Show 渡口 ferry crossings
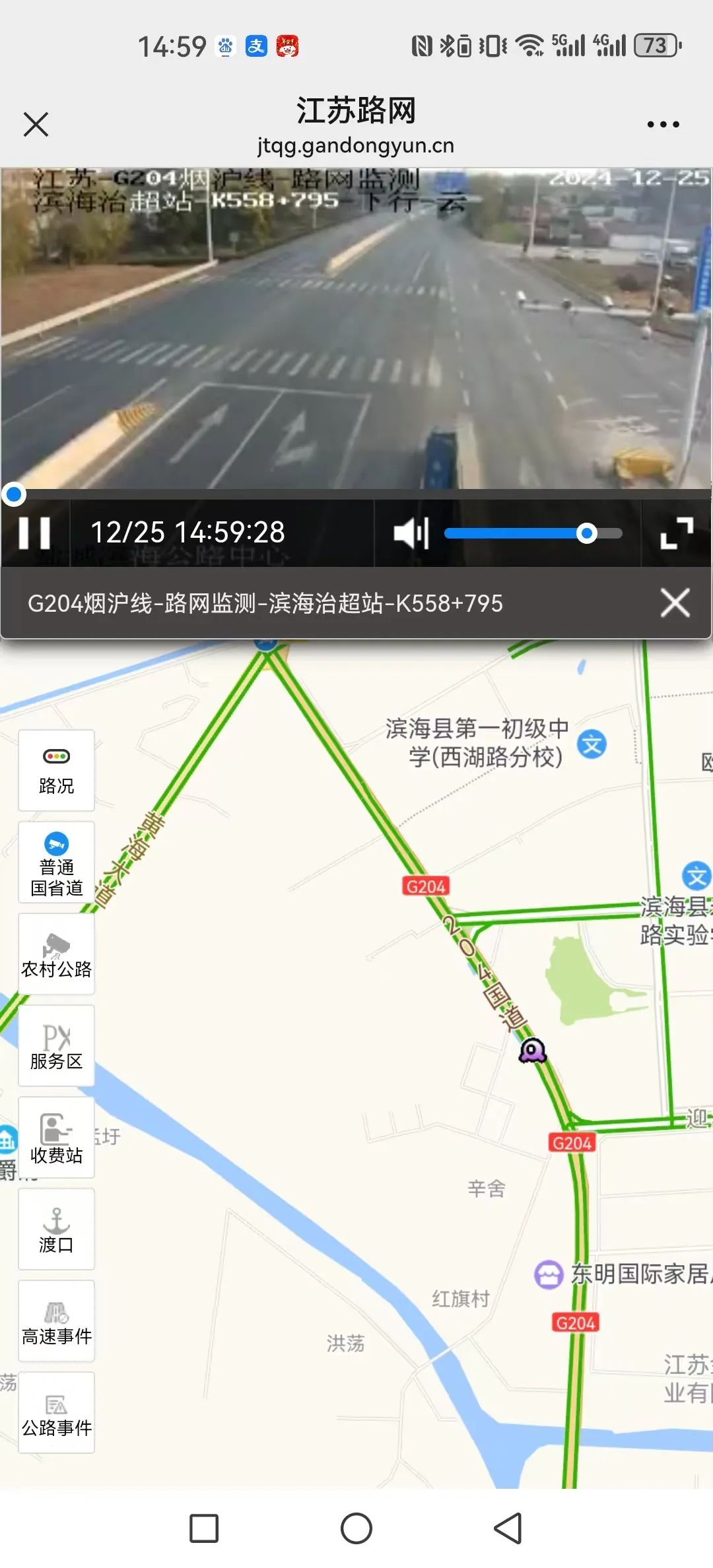This screenshot has width=713, height=1568. point(56,1229)
